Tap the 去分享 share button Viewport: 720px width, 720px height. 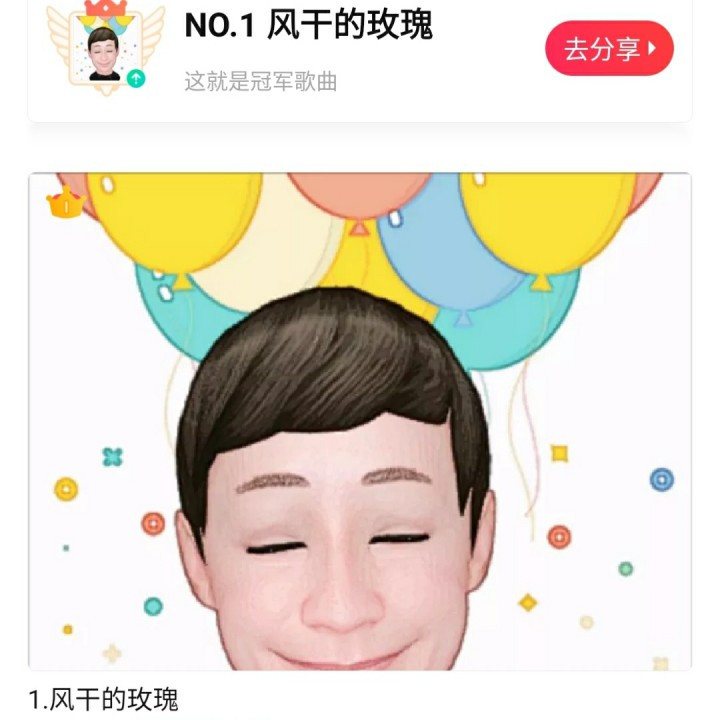pyautogui.click(x=609, y=49)
